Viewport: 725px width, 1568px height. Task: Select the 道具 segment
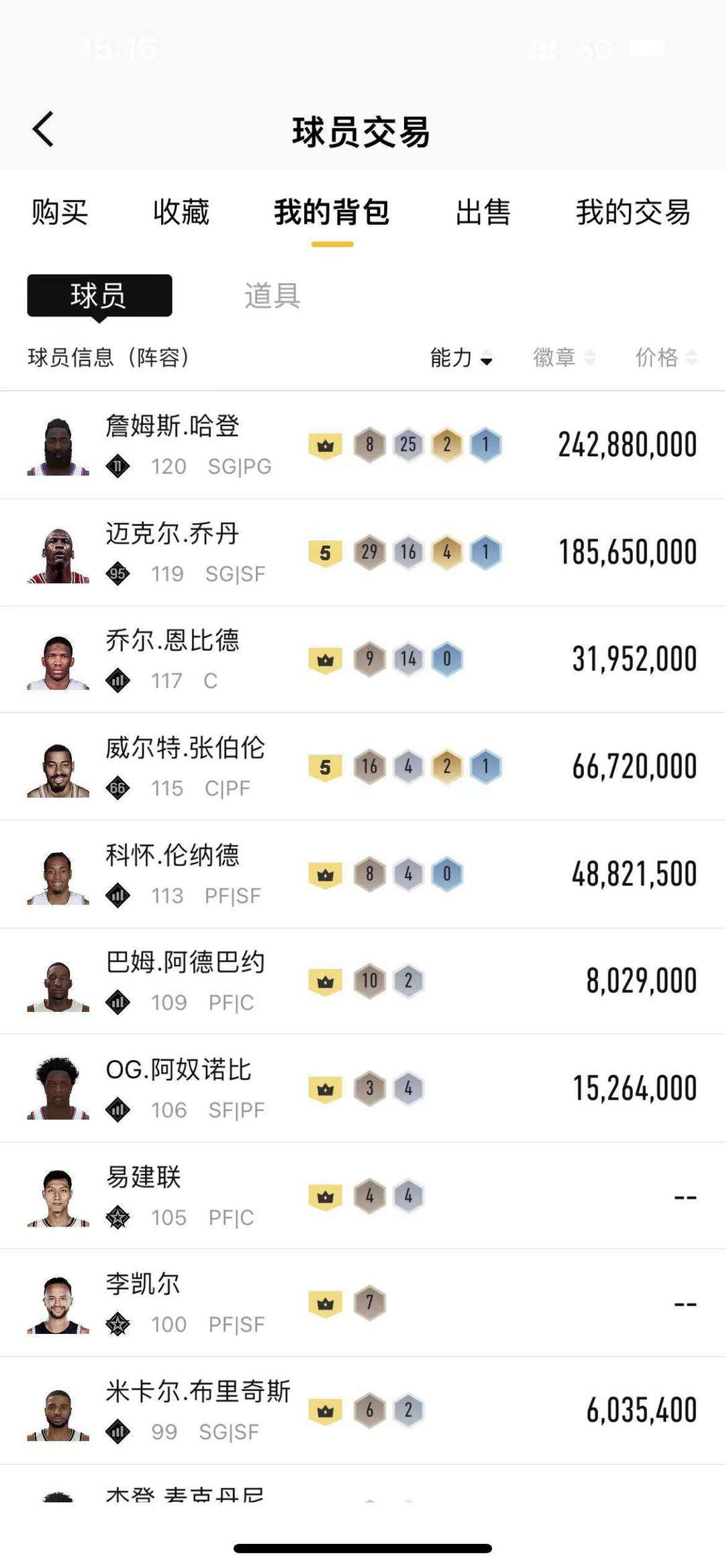click(x=272, y=295)
